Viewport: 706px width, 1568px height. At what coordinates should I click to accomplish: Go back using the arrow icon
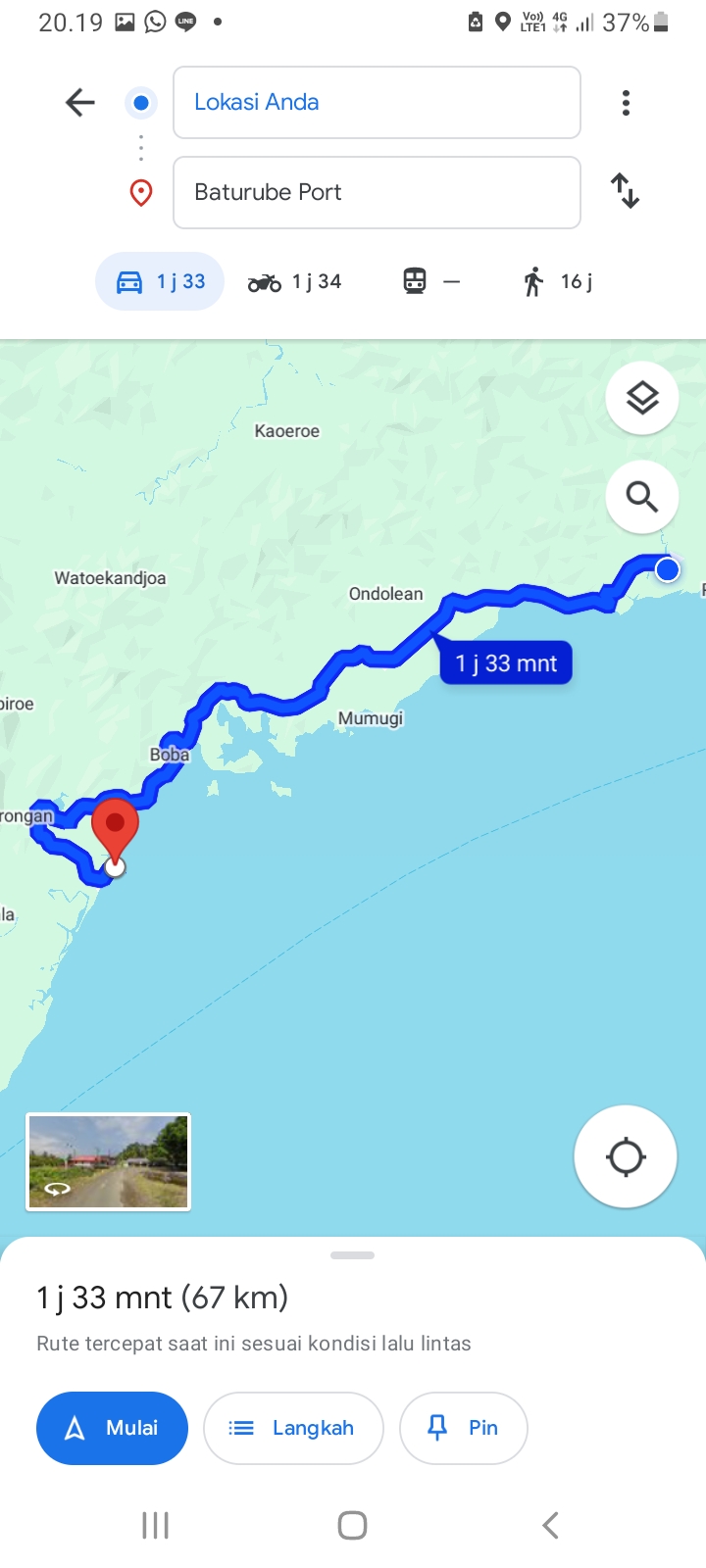click(x=80, y=102)
